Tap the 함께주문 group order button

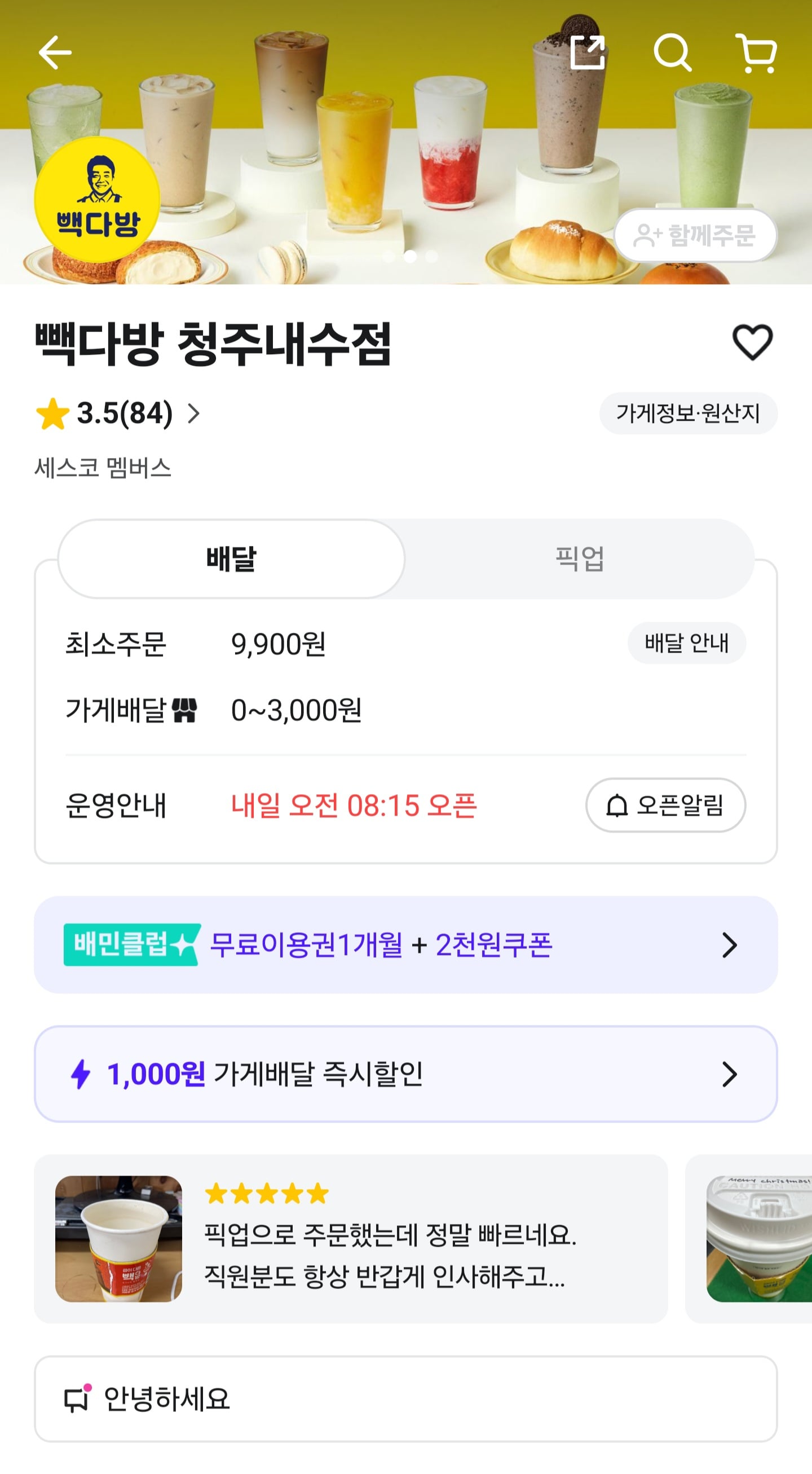click(x=695, y=236)
